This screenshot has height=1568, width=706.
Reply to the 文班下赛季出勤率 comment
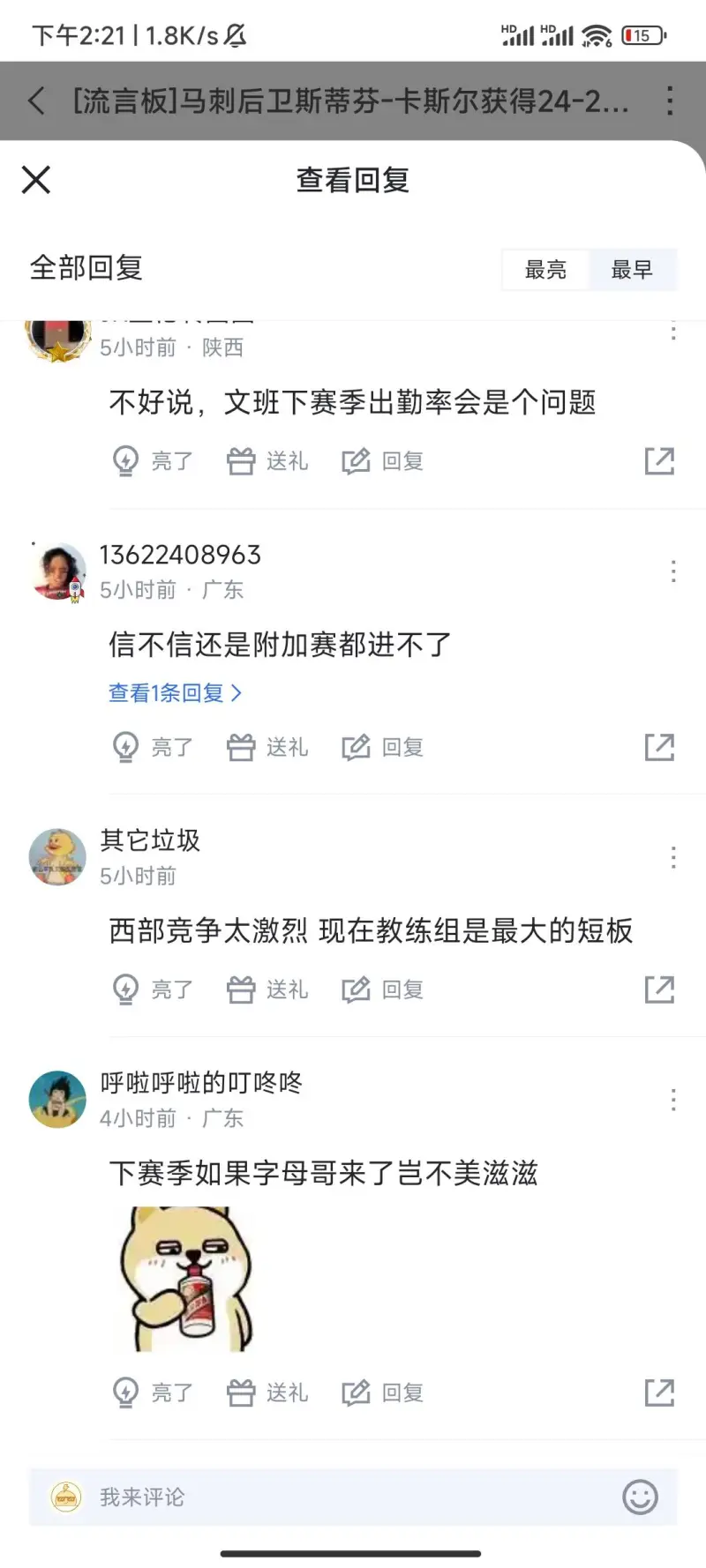pos(383,461)
